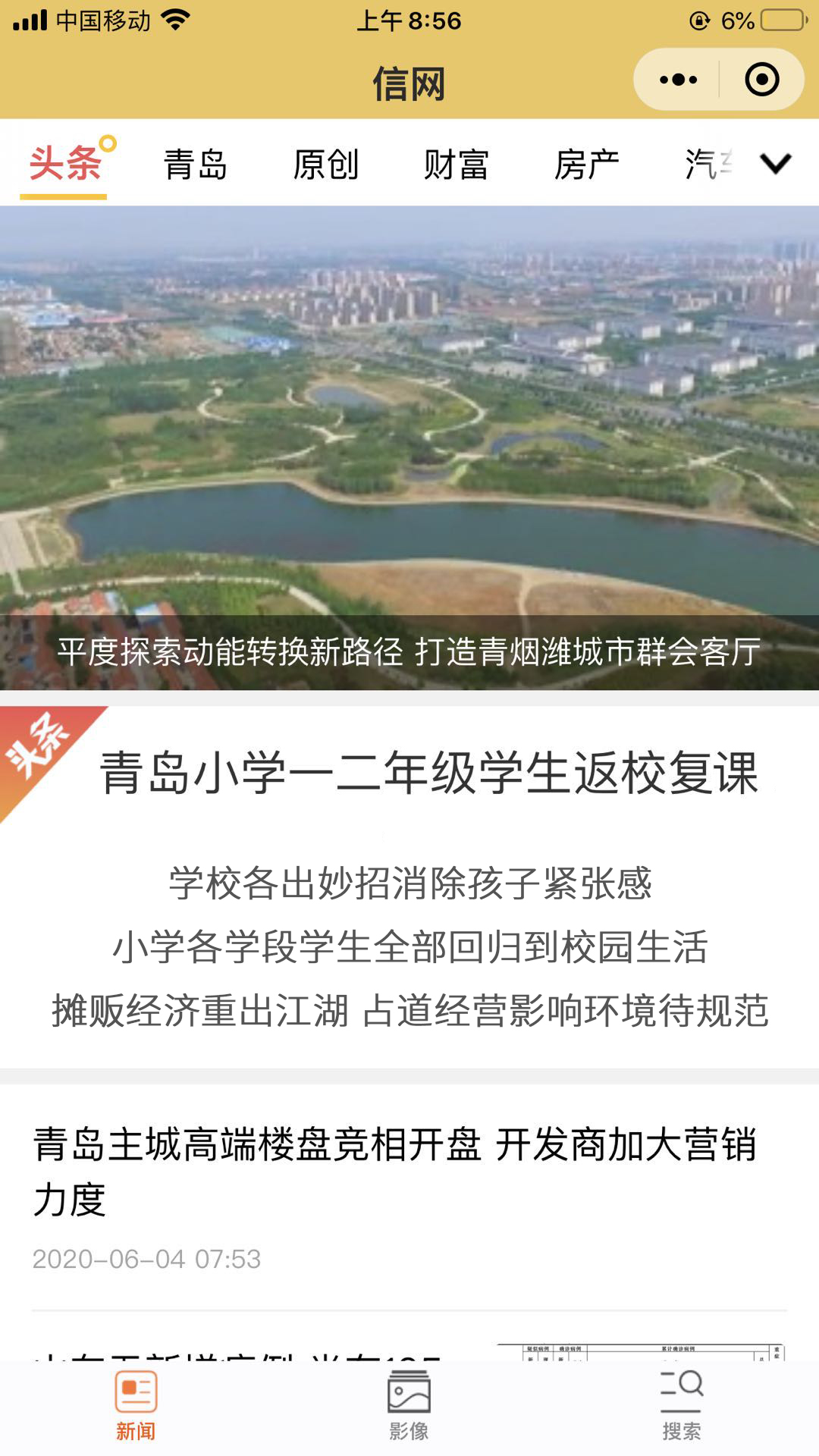Image resolution: width=819 pixels, height=1456 pixels.
Task: Open the mini program more-options menu
Action: point(677,80)
